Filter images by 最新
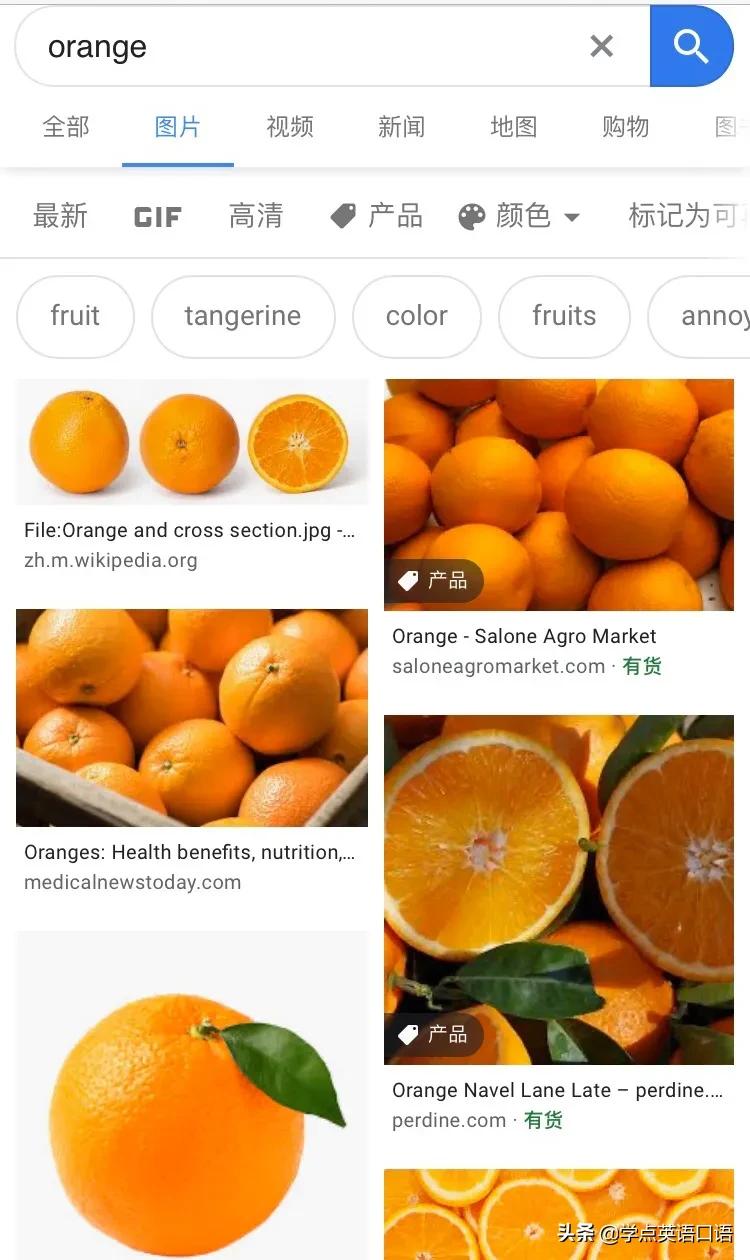Image resolution: width=750 pixels, height=1260 pixels. pos(60,216)
